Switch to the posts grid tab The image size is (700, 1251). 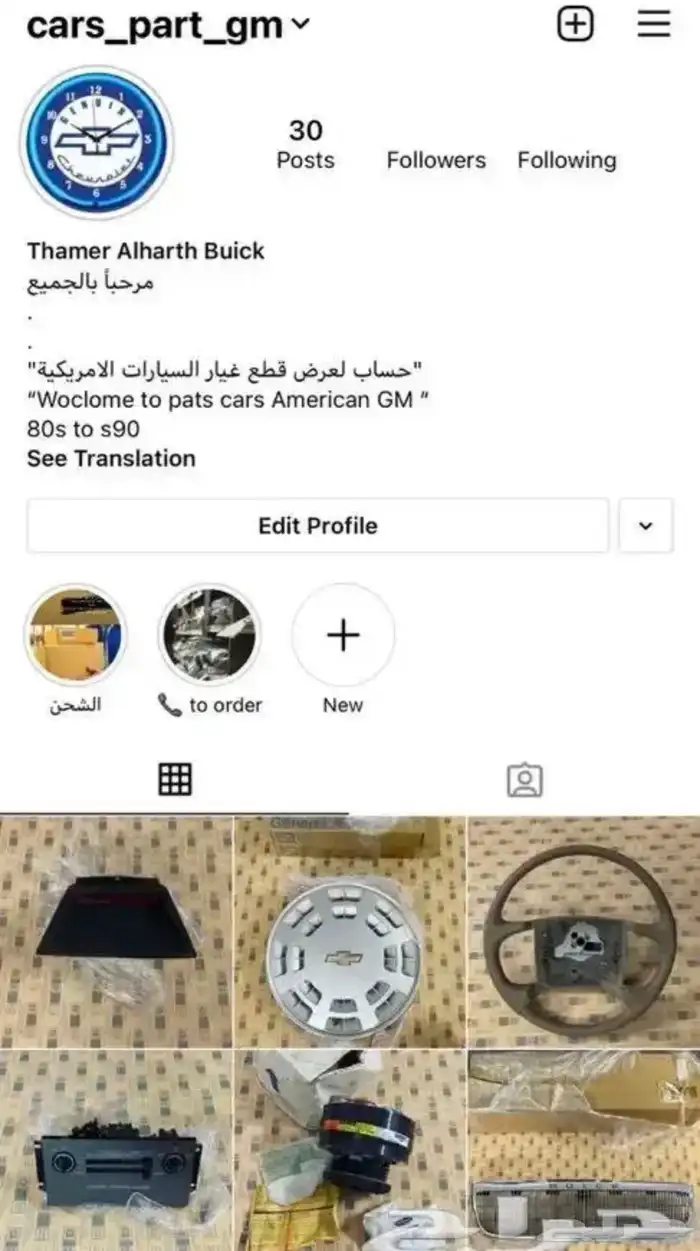click(175, 780)
